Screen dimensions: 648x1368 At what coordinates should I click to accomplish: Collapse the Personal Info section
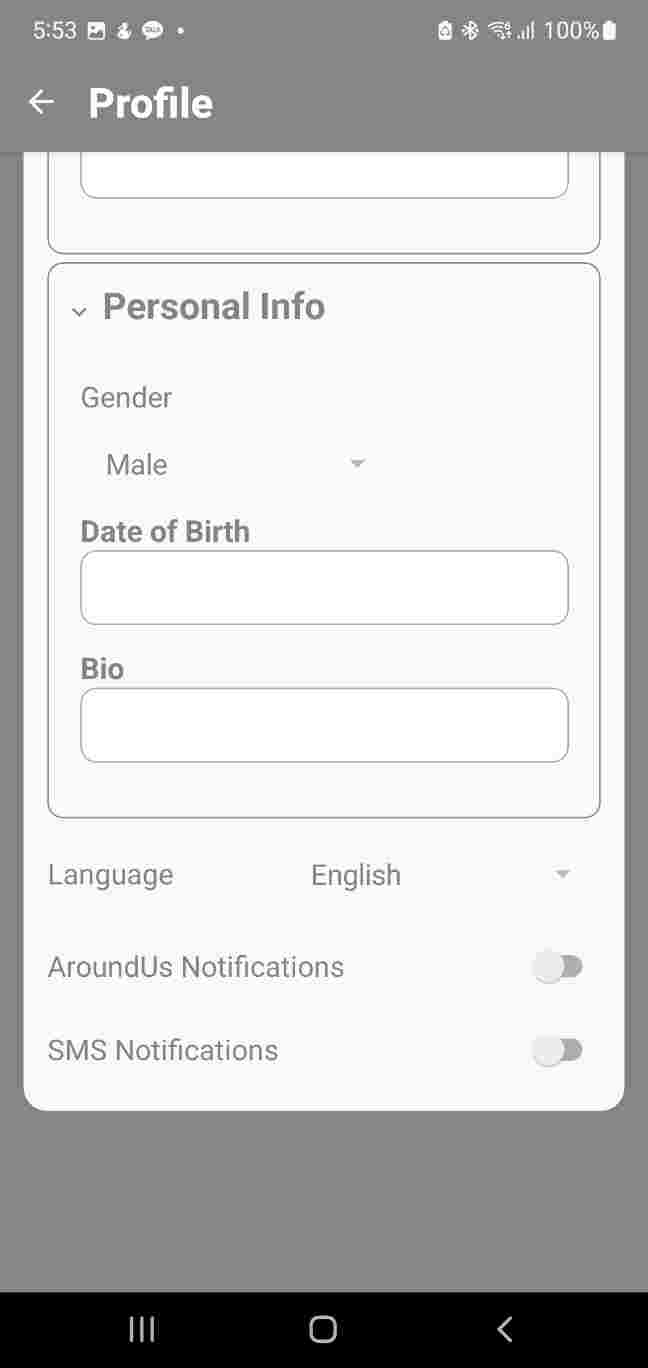(79, 312)
